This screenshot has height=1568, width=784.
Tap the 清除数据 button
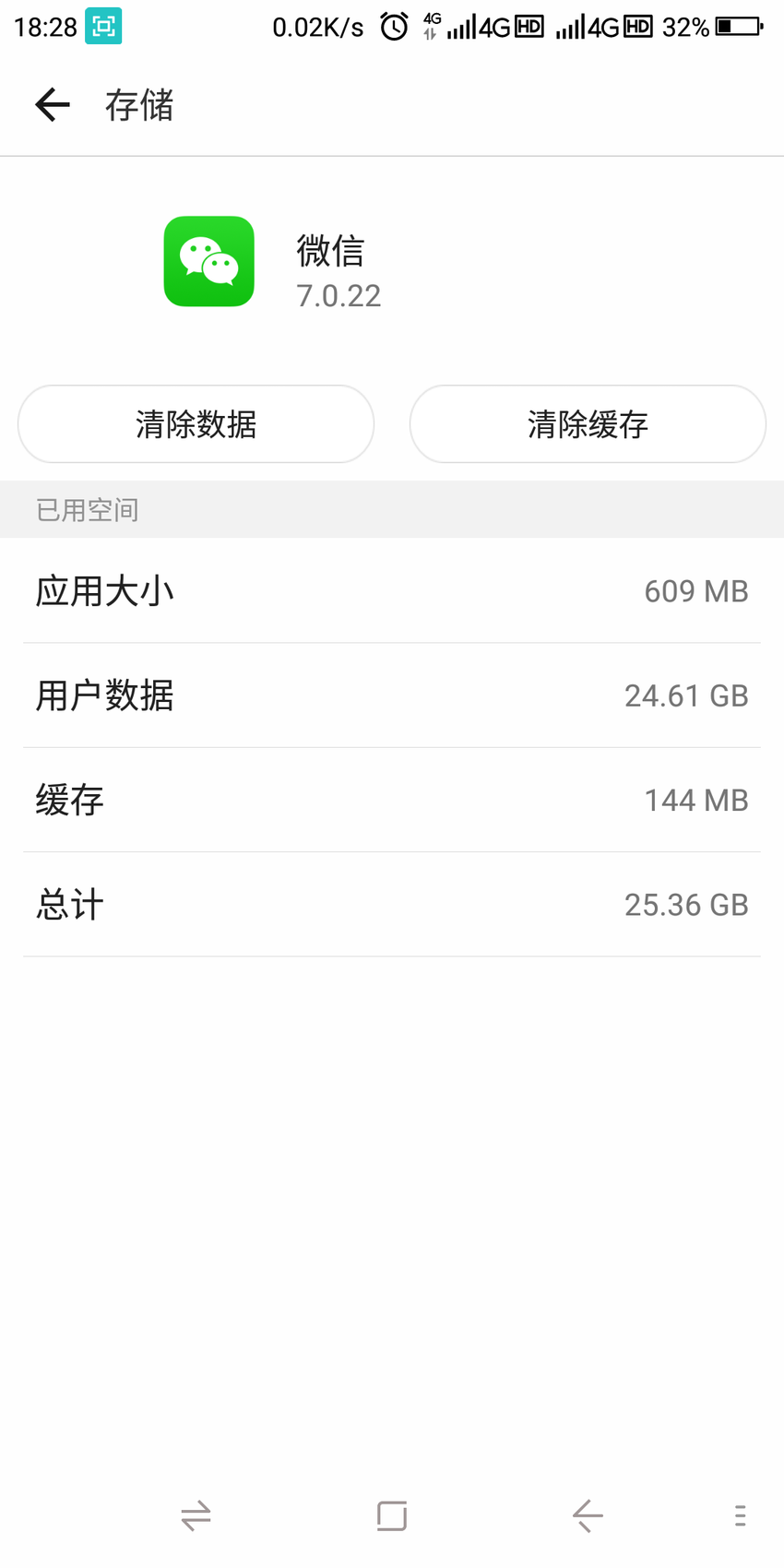point(196,424)
